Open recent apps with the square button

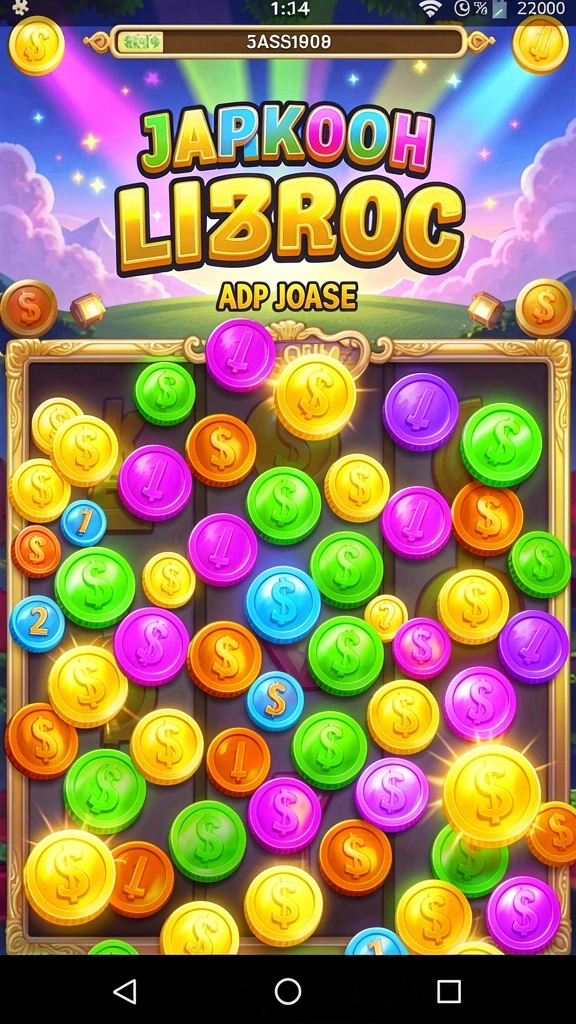pos(449,991)
